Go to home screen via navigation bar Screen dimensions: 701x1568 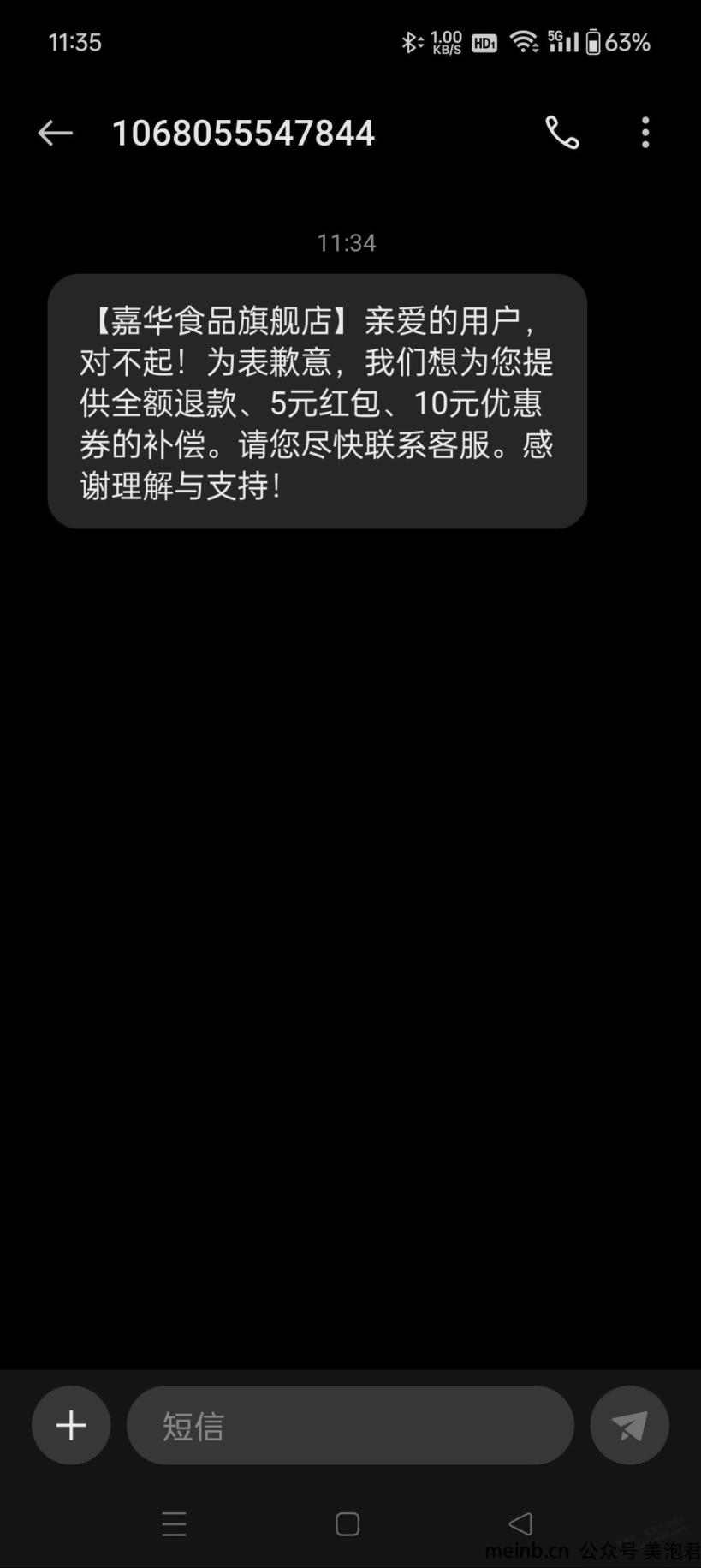tap(348, 1524)
